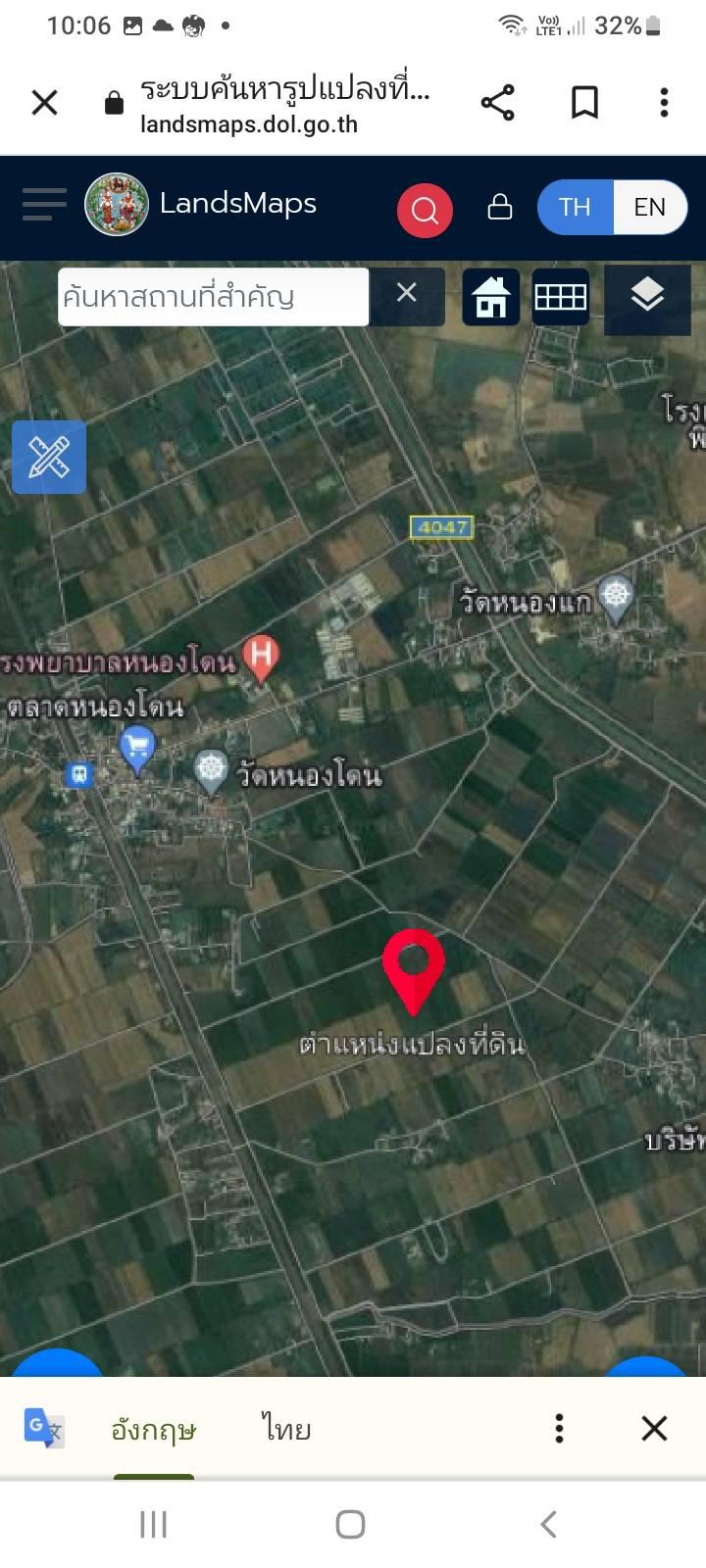Screen dimensions: 706x1568
Task: Close the browser tab with X
Action: coord(44,102)
